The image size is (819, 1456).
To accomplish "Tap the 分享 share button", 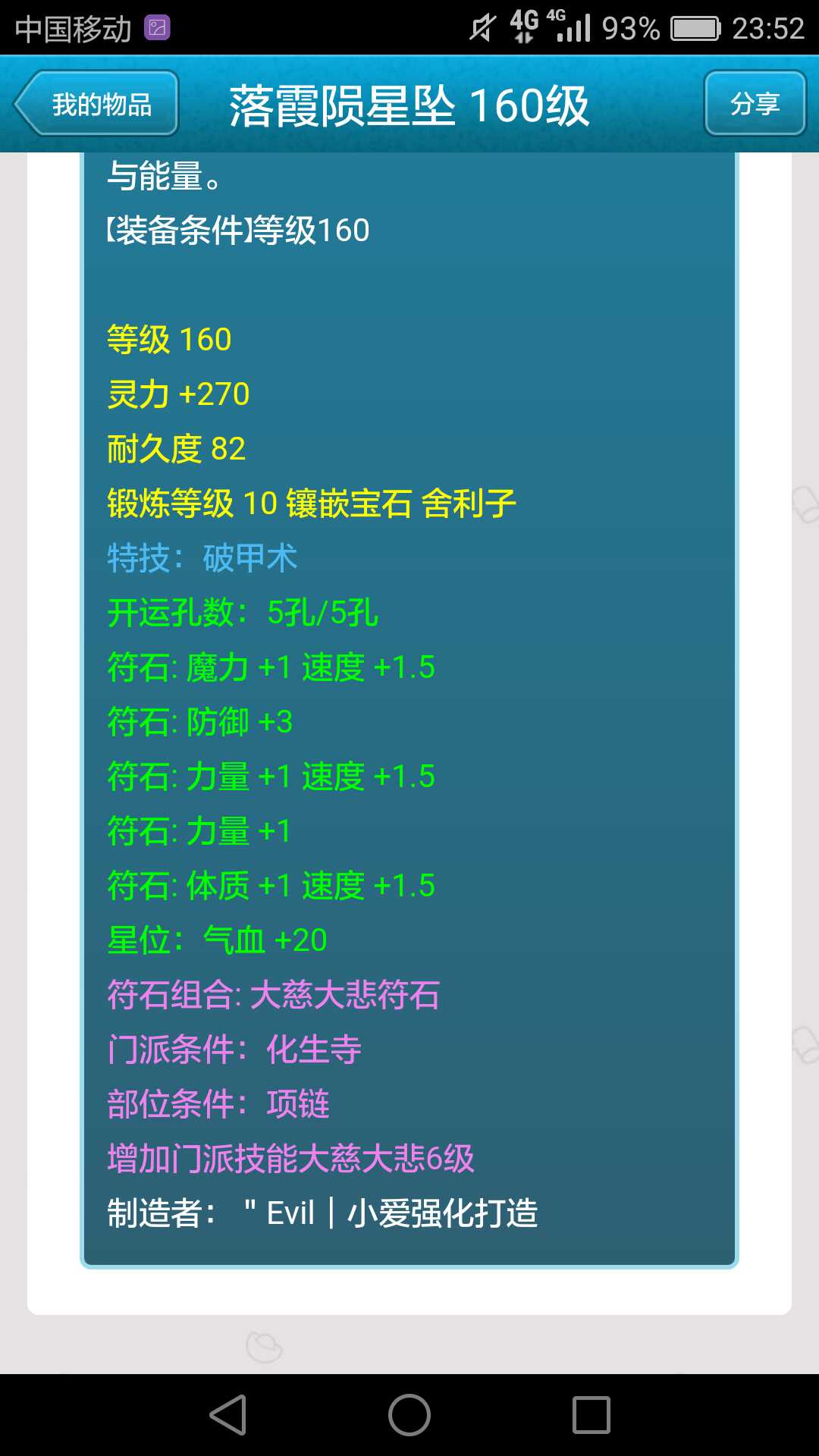I will (755, 104).
